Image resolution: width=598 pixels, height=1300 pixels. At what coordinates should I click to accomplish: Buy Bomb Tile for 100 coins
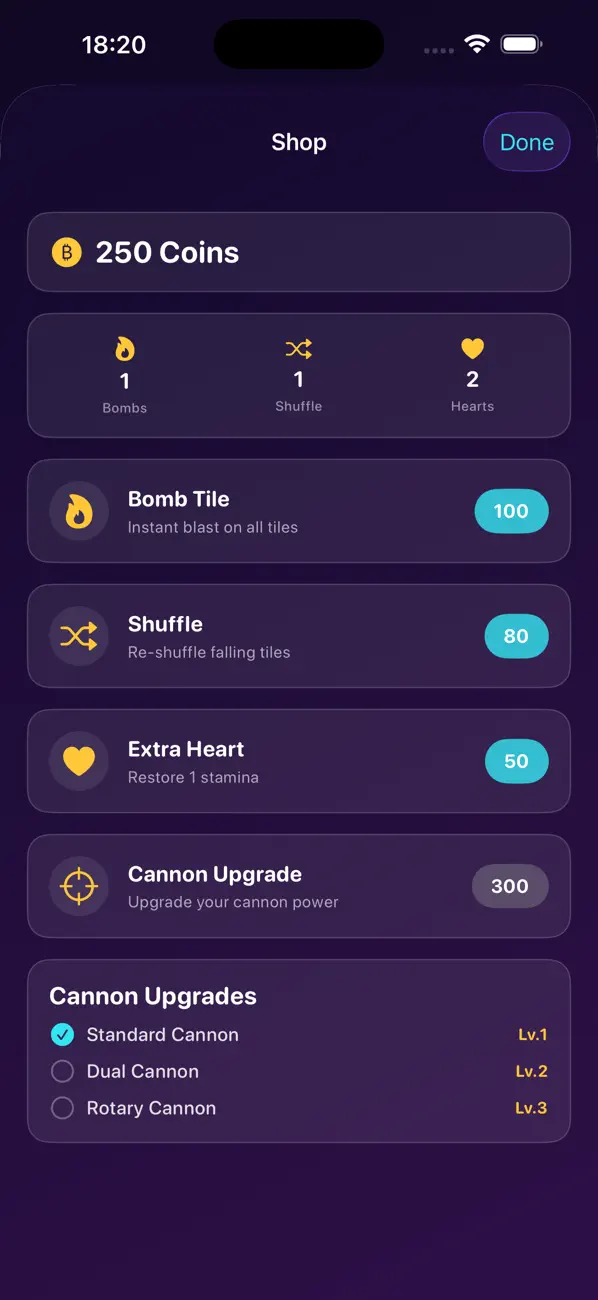(x=511, y=511)
